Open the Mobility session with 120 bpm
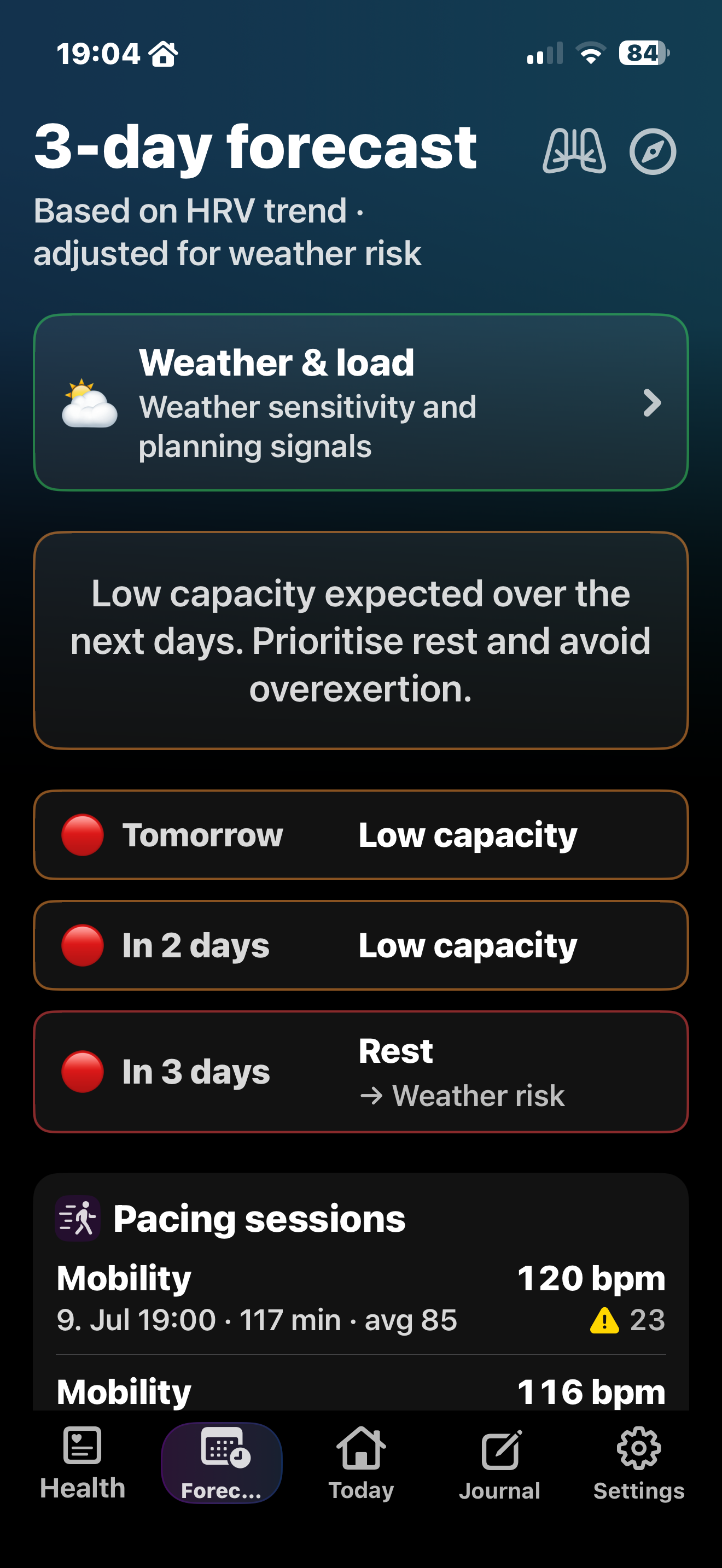This screenshot has height=1568, width=722. tap(361, 1298)
